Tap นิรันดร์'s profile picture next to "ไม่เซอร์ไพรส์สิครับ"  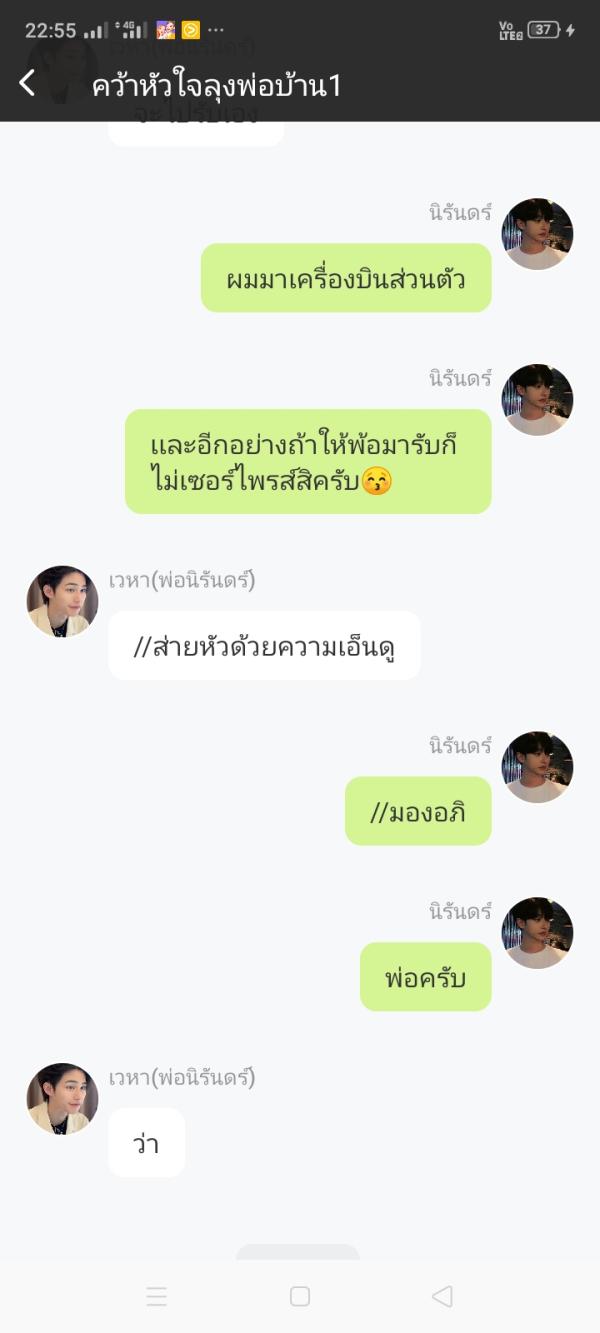click(x=537, y=400)
